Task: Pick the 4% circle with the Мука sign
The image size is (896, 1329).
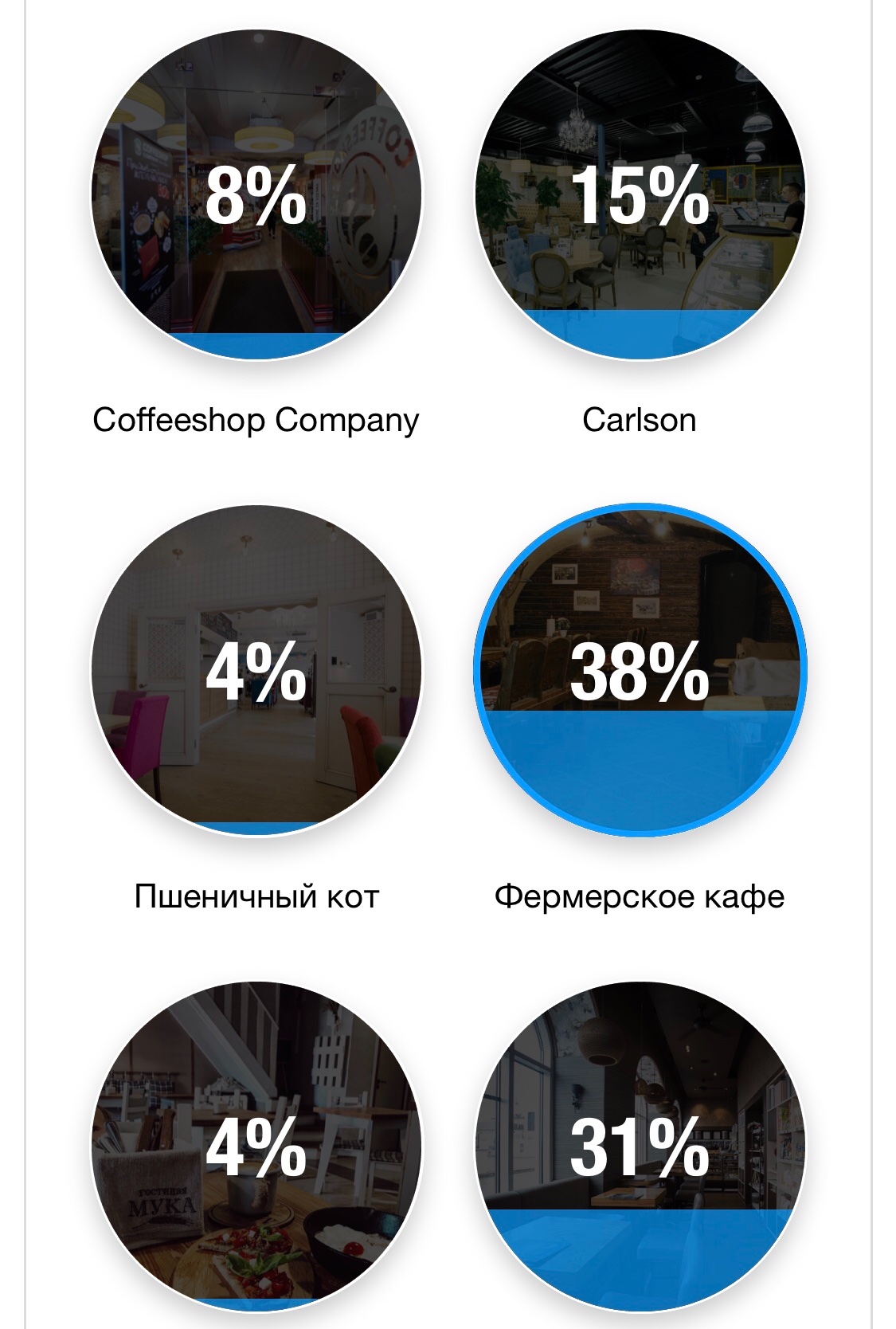Action: (256, 1147)
